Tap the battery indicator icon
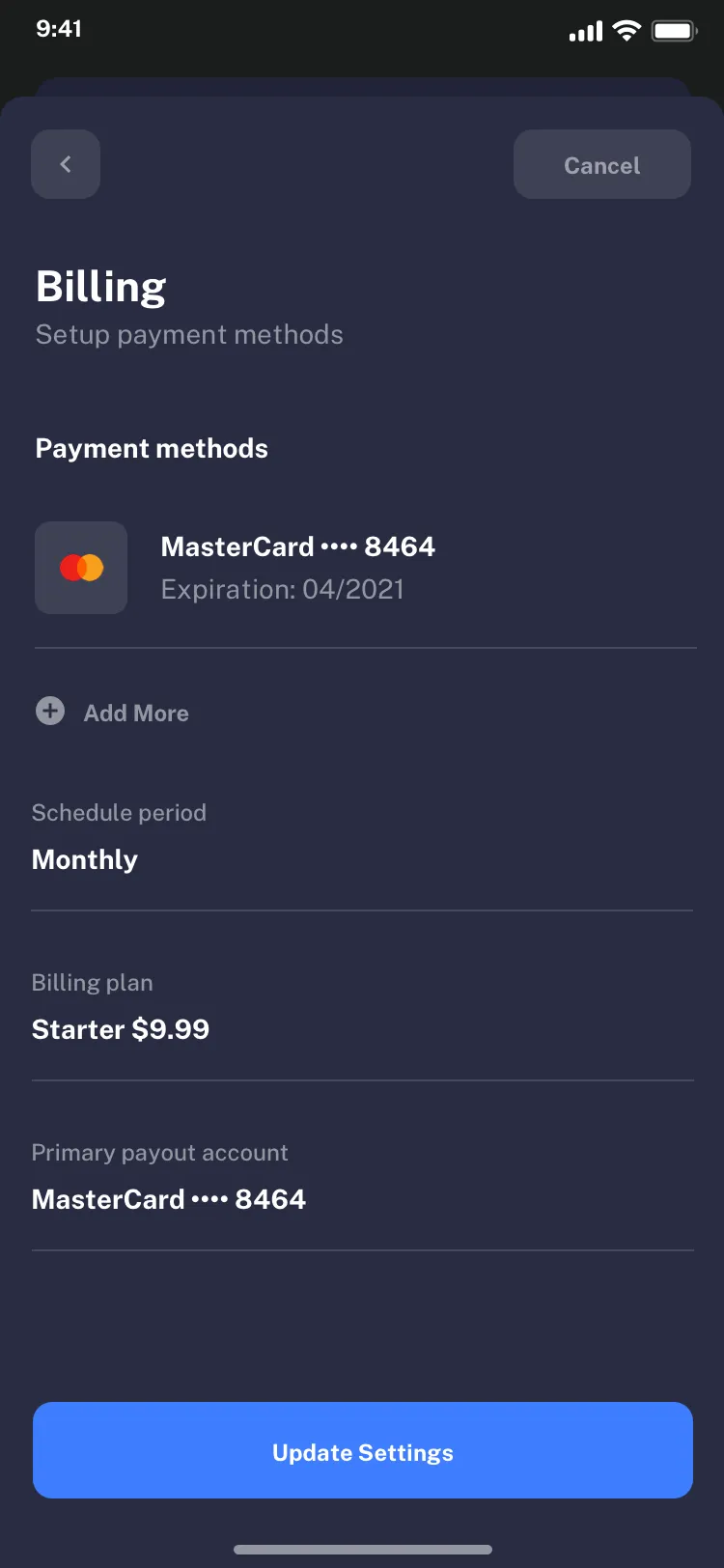The image size is (724, 1568). pyautogui.click(x=675, y=30)
